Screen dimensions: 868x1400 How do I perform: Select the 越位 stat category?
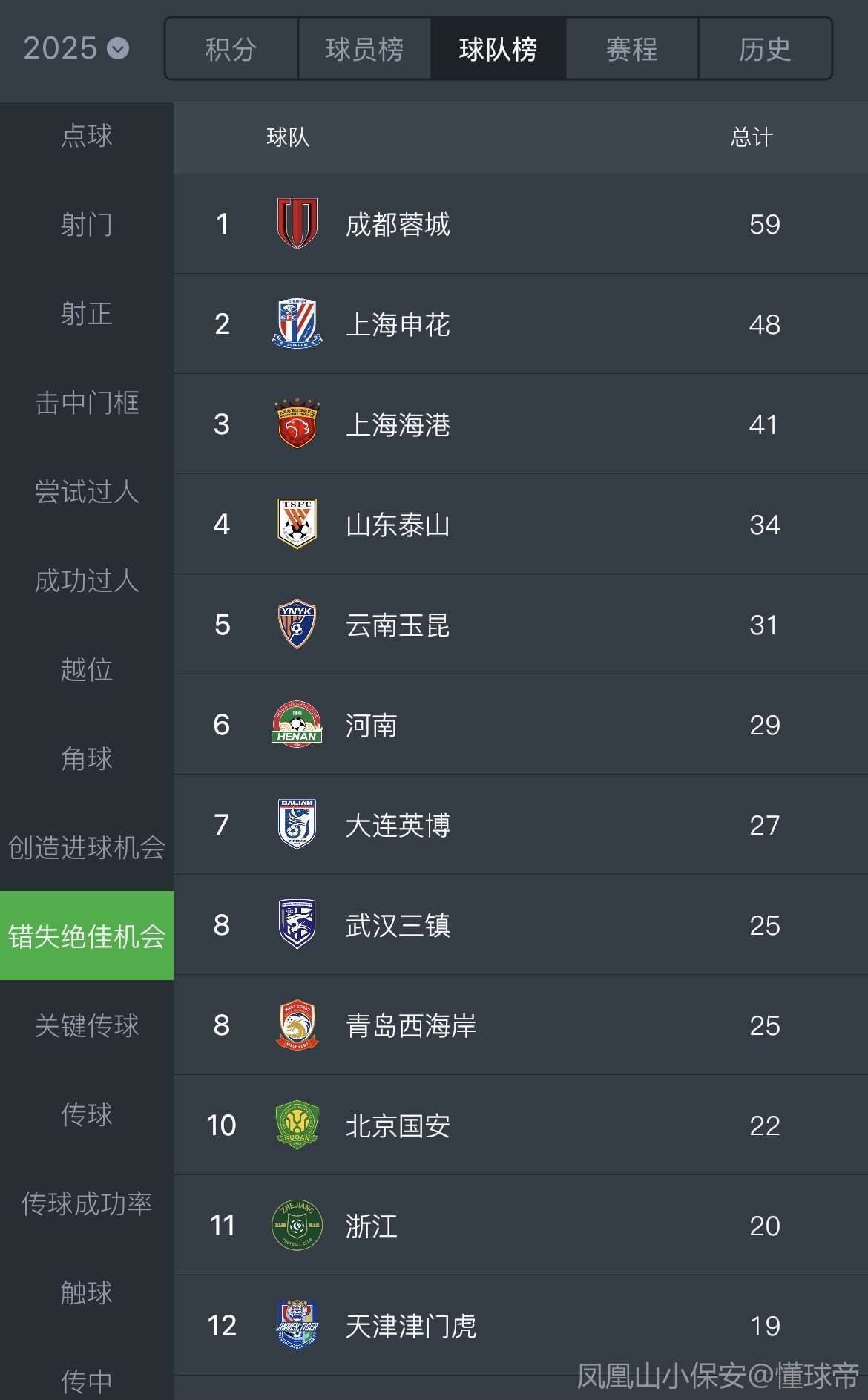(87, 669)
